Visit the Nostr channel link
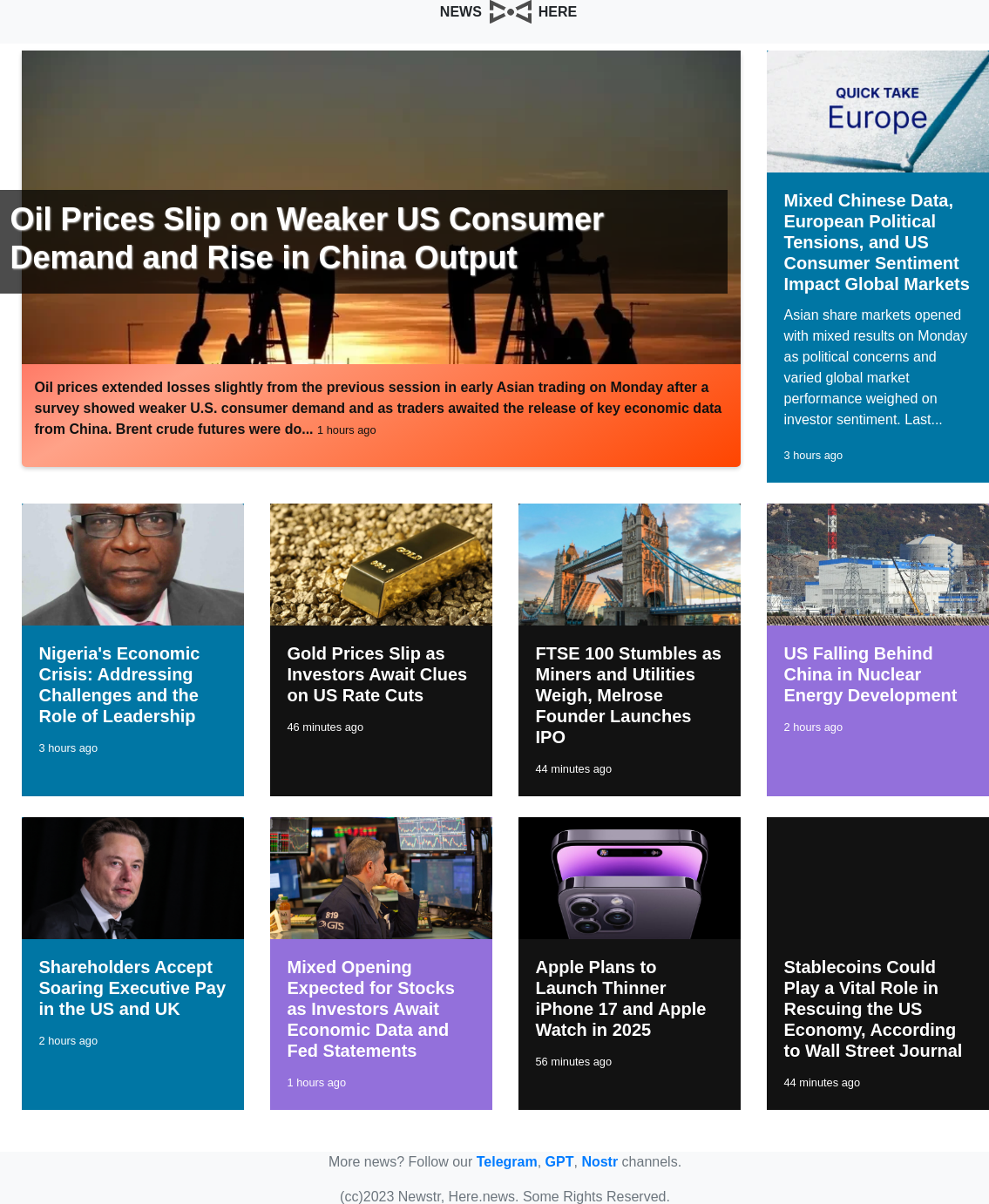This screenshot has width=989, height=1204. click(x=599, y=1161)
